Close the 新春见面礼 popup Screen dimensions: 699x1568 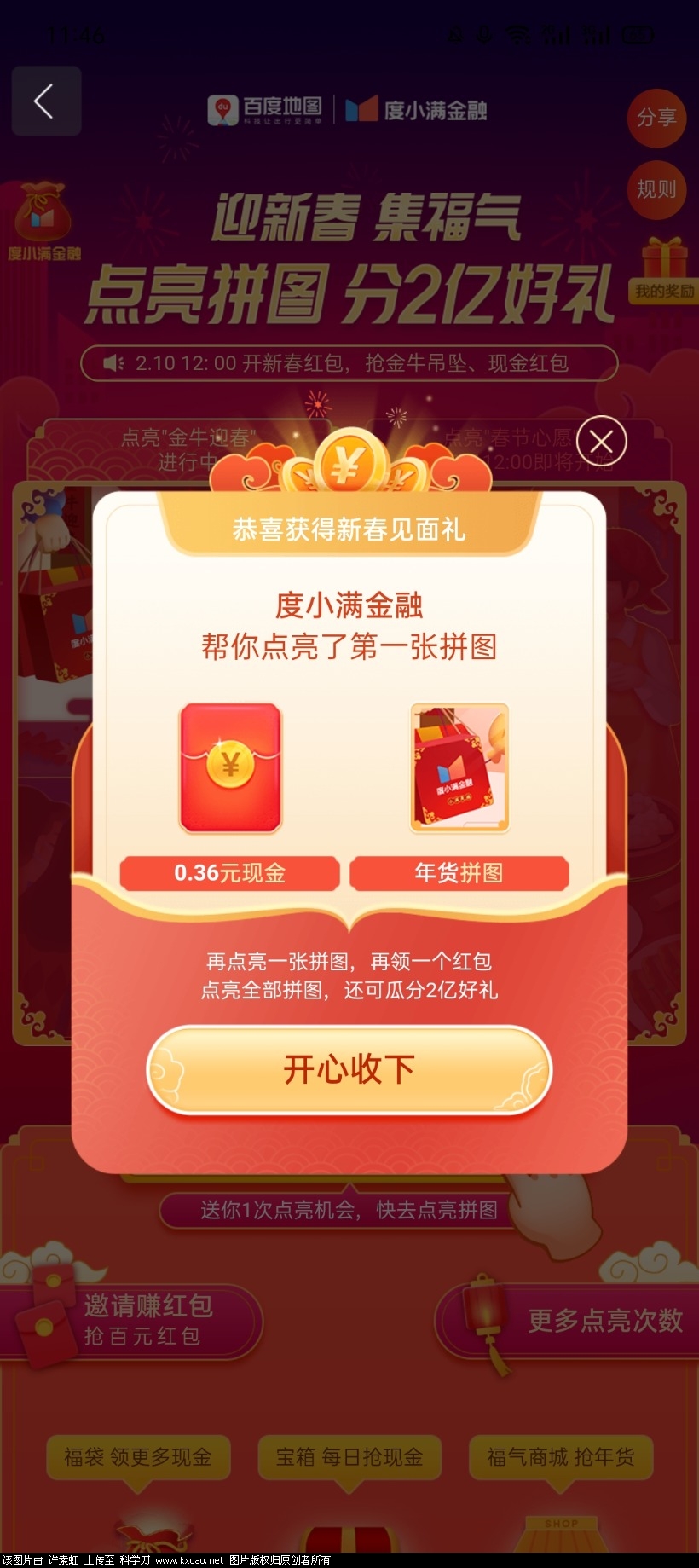[x=602, y=441]
